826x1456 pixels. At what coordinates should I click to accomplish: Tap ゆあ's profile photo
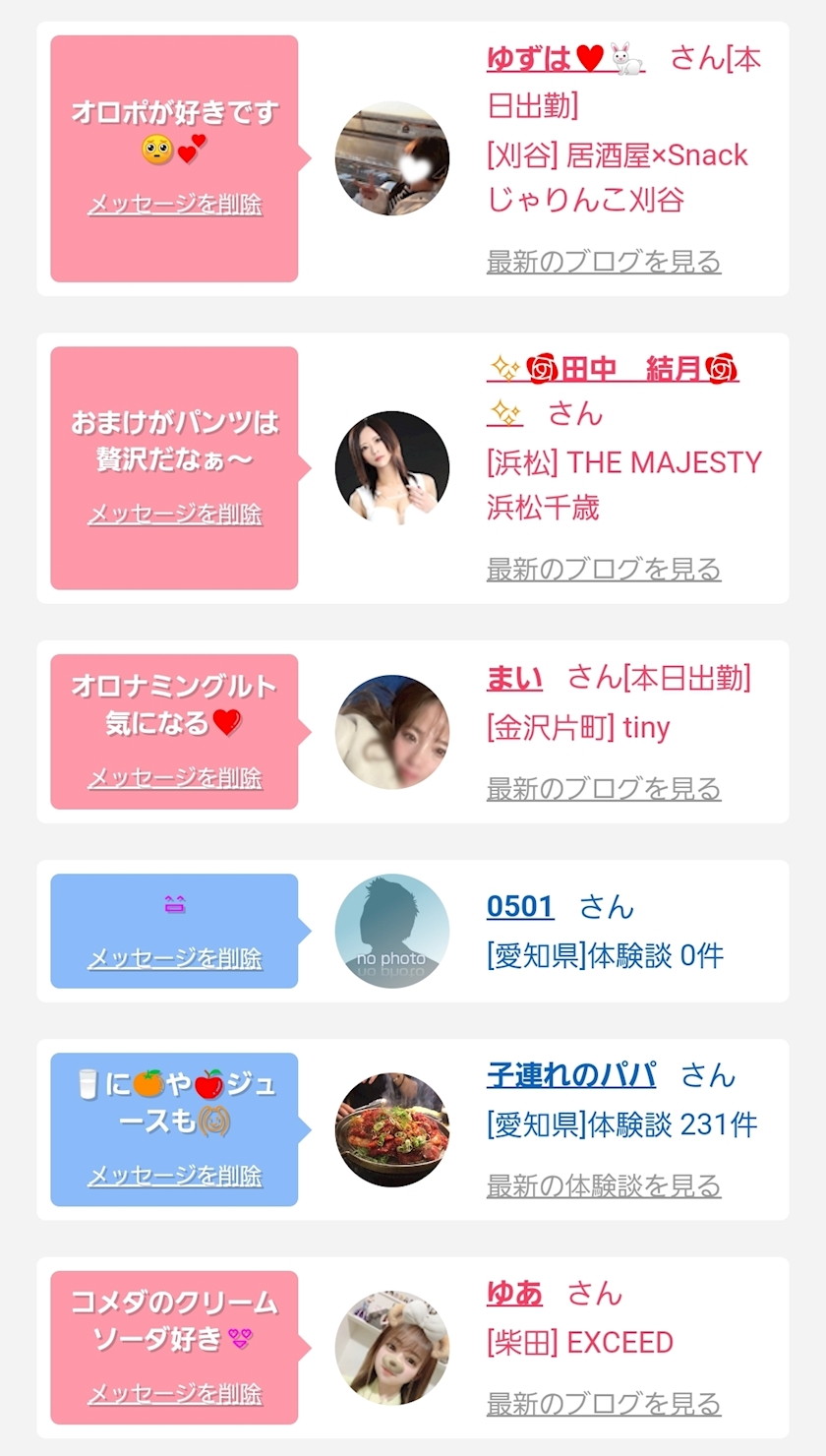tap(392, 1348)
